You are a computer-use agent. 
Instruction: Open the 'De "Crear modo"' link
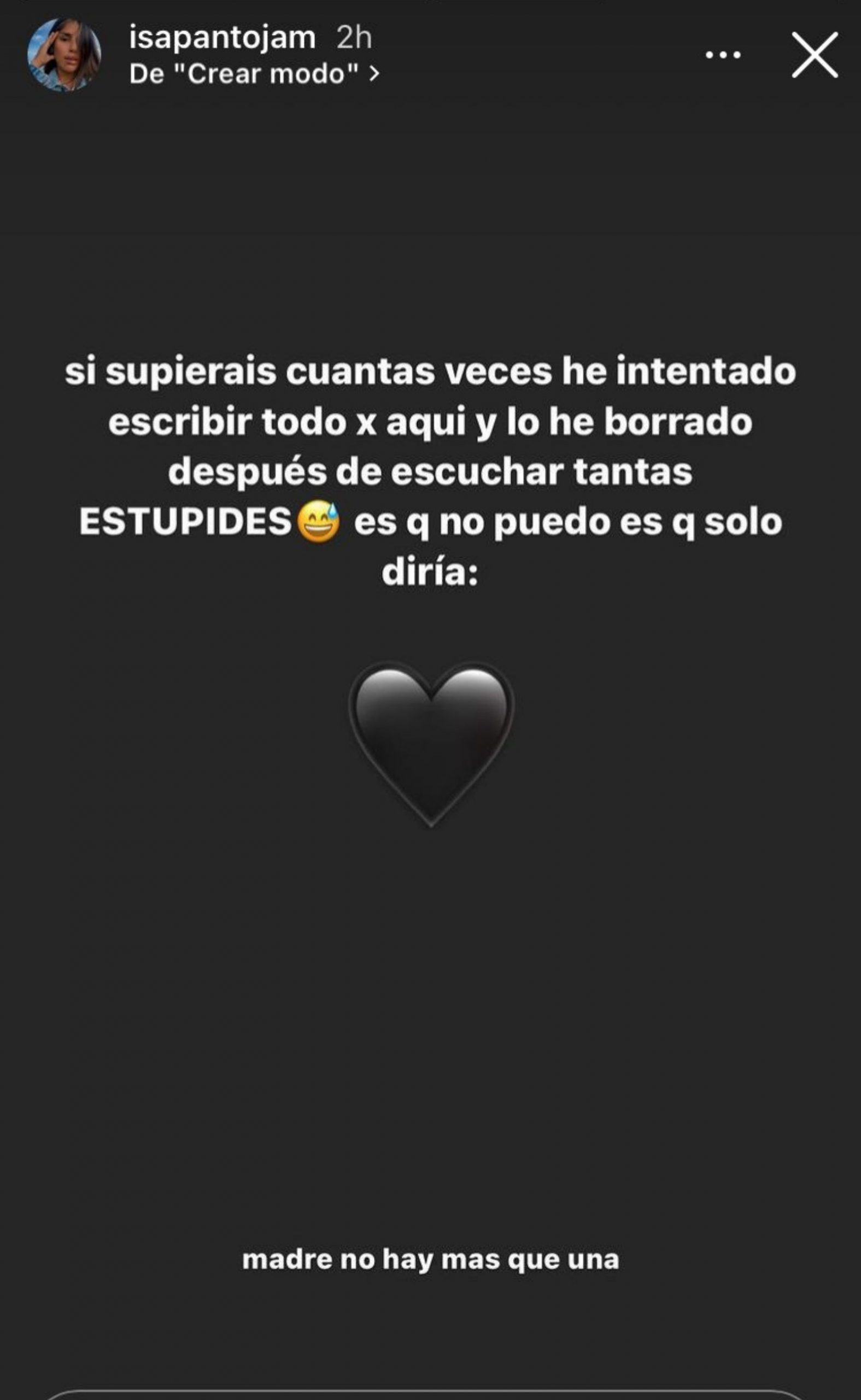(x=254, y=74)
